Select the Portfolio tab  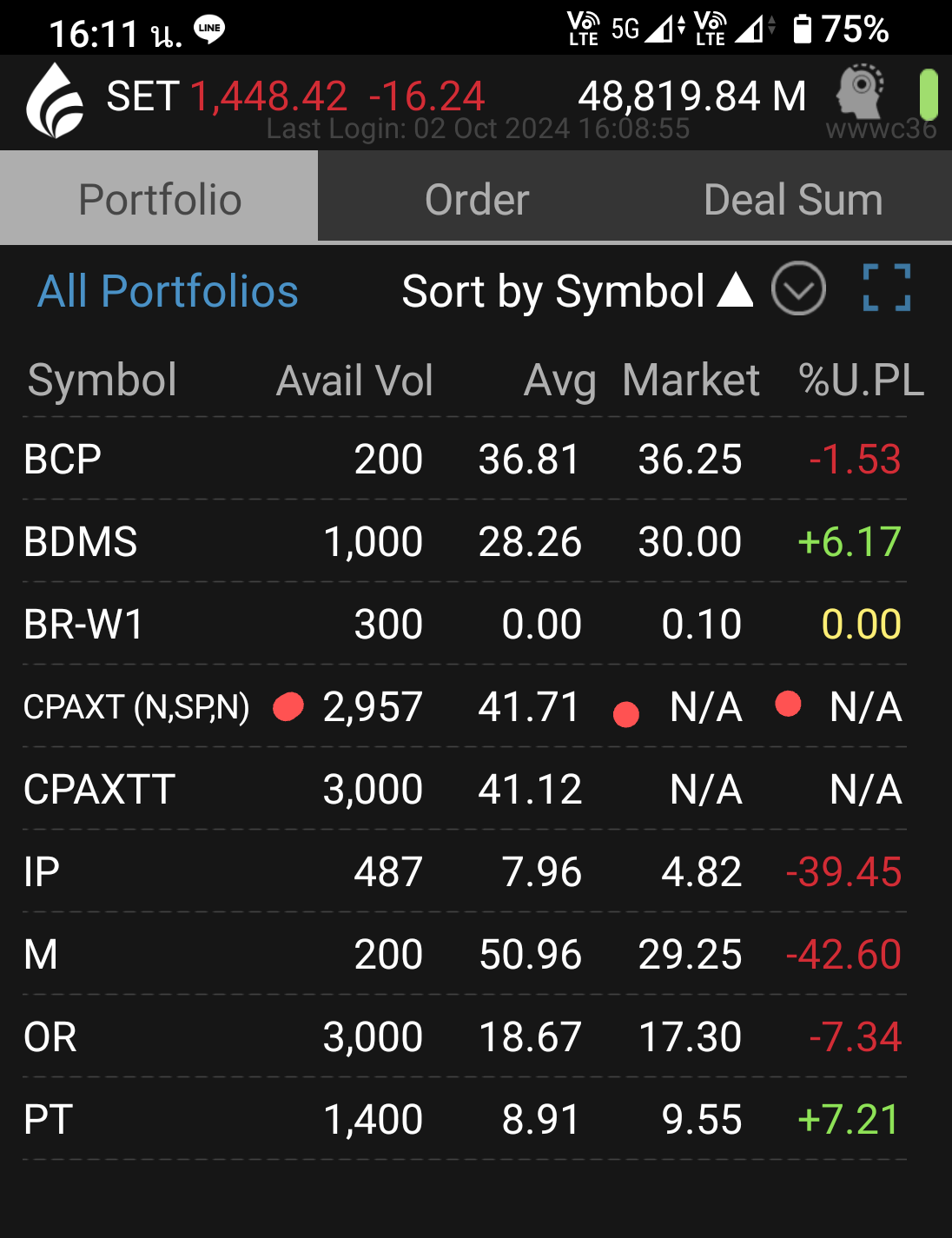point(160,200)
